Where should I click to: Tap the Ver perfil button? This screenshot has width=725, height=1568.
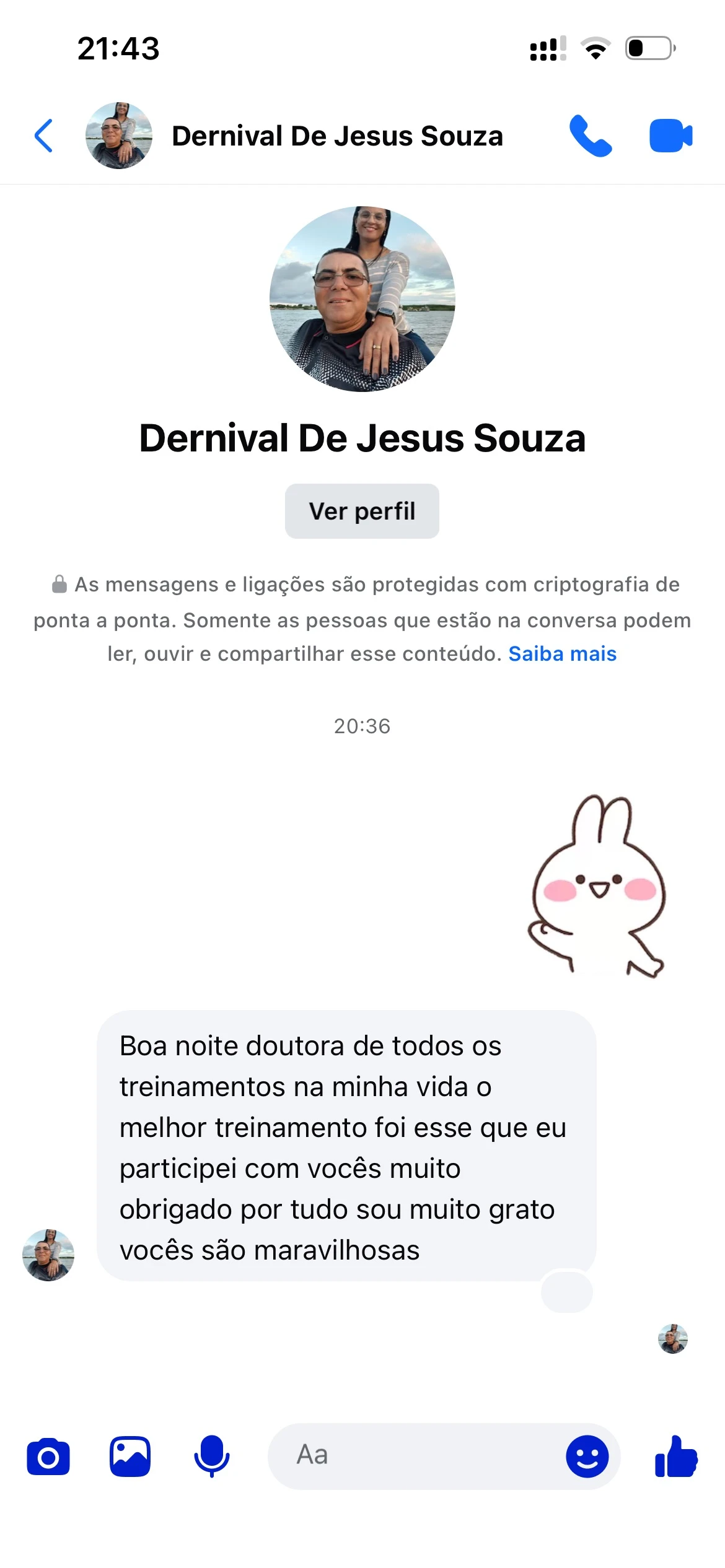362,511
